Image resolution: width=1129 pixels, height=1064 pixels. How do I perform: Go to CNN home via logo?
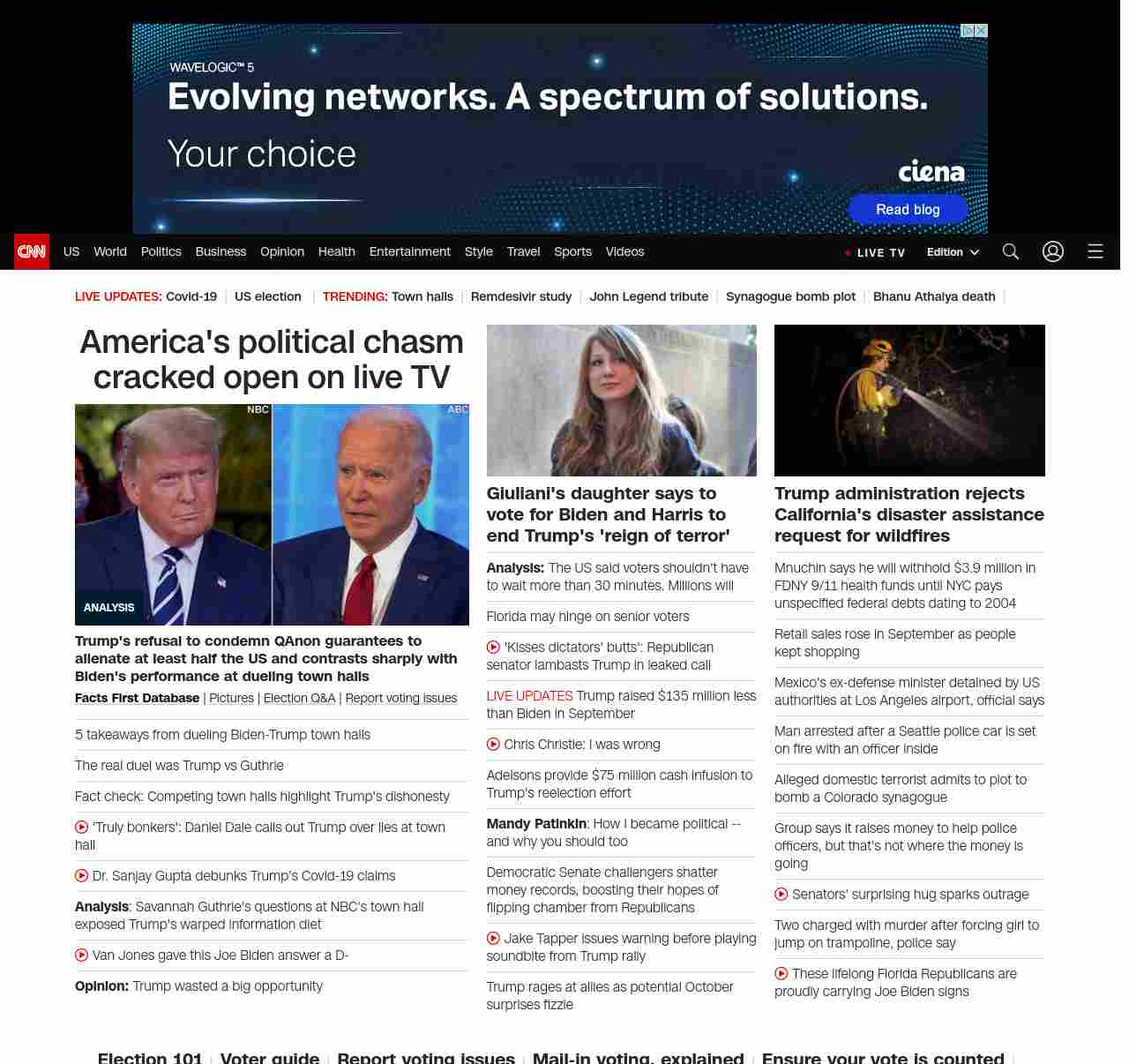point(32,251)
